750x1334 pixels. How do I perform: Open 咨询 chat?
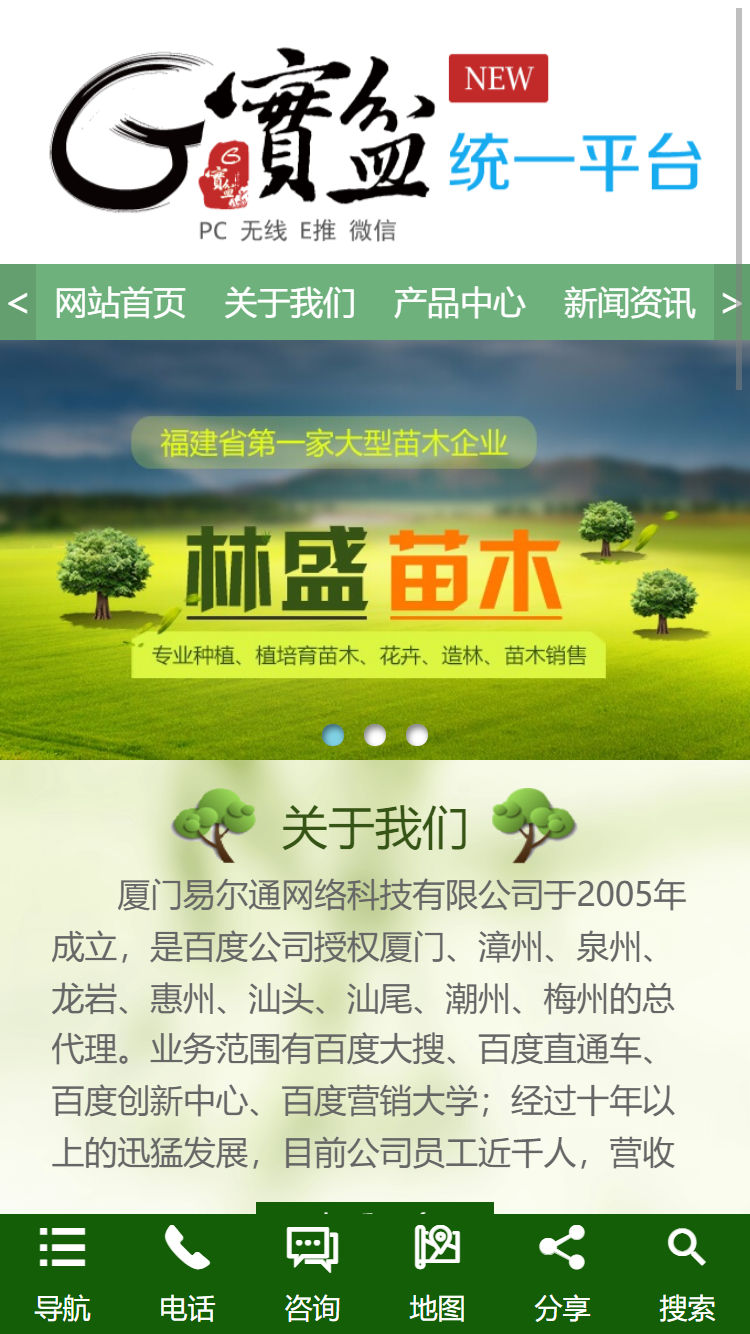(312, 1274)
